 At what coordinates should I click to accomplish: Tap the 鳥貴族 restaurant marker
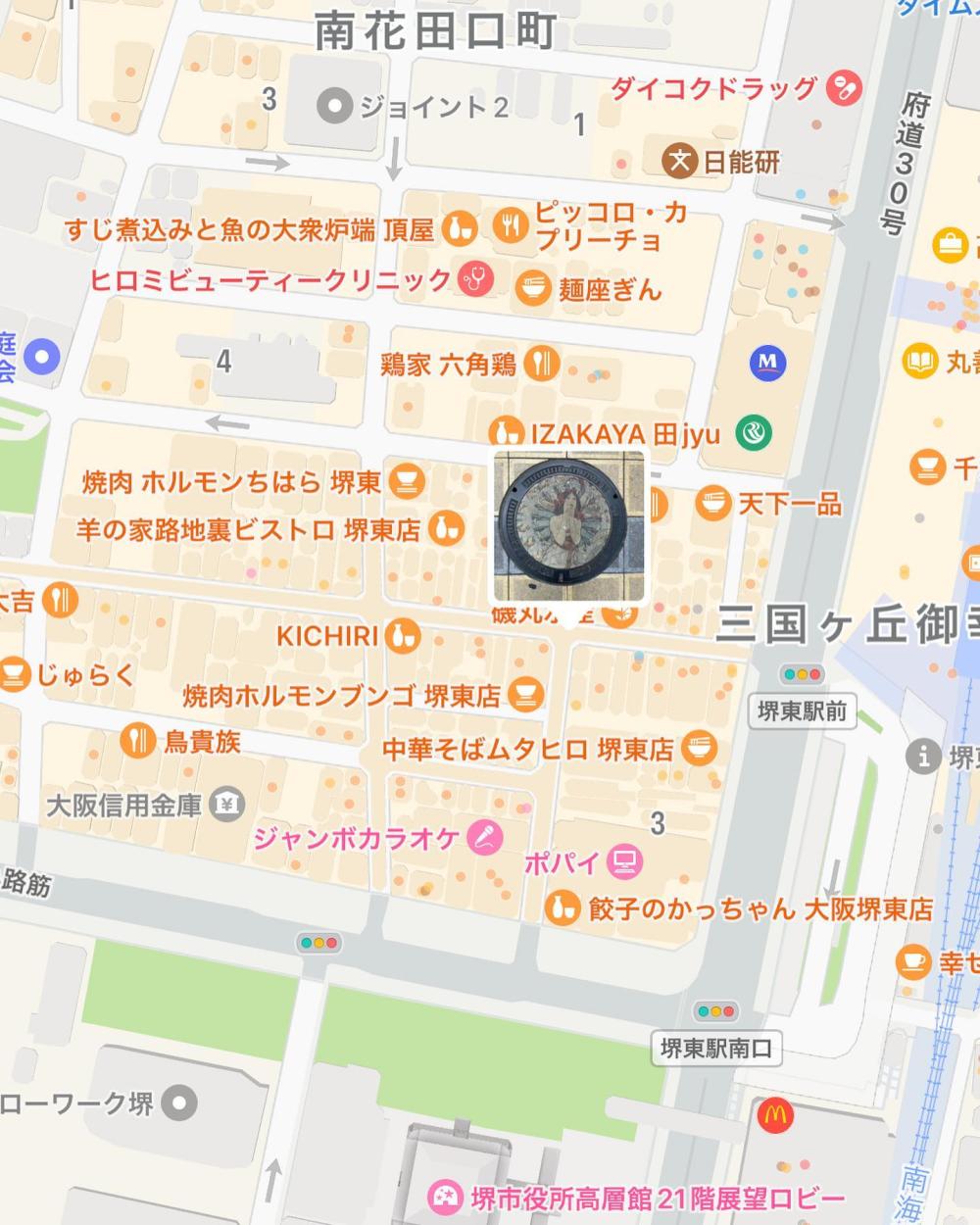[138, 741]
